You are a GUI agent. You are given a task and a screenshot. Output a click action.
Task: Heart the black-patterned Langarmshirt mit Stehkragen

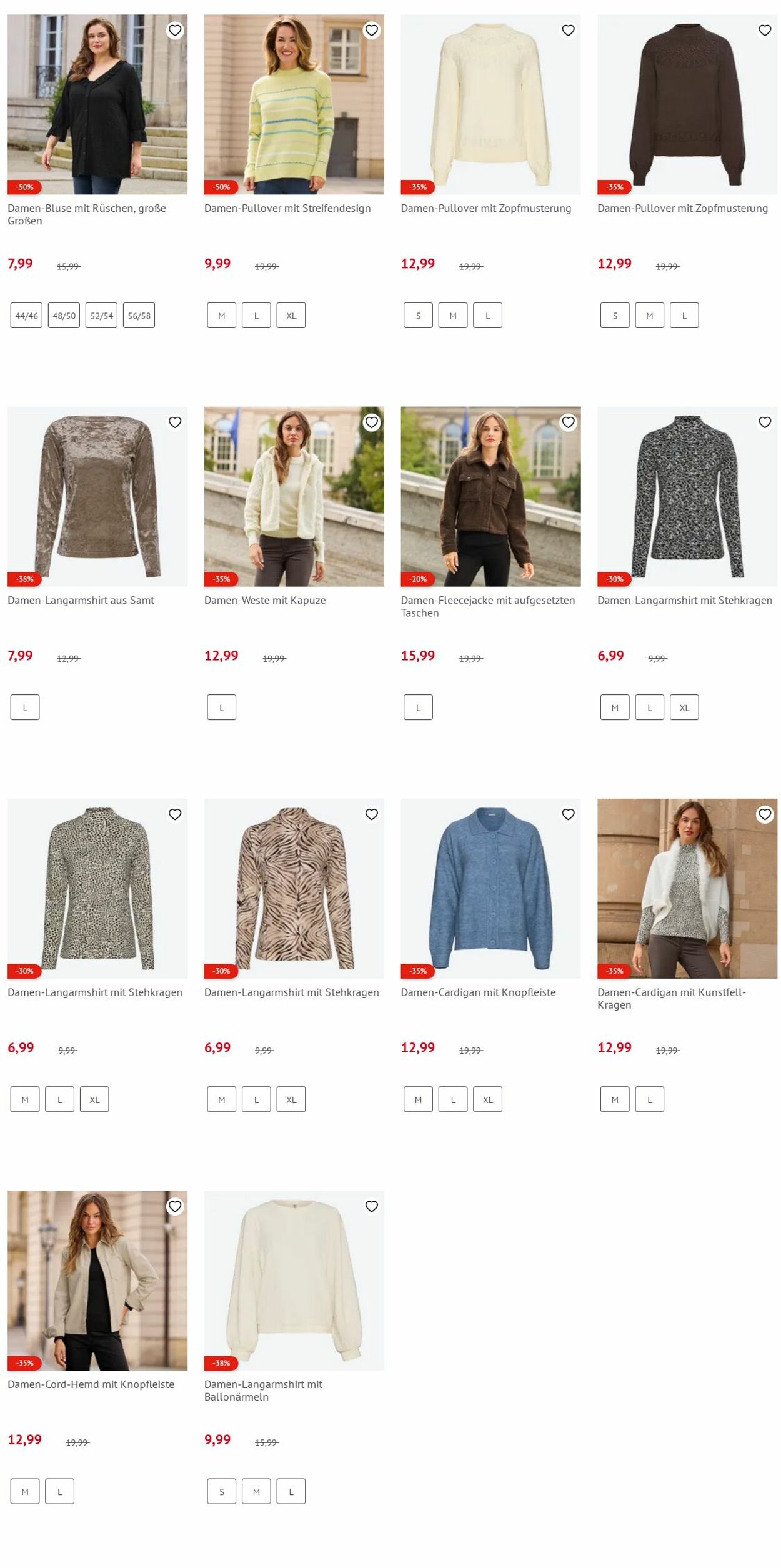pos(765,422)
